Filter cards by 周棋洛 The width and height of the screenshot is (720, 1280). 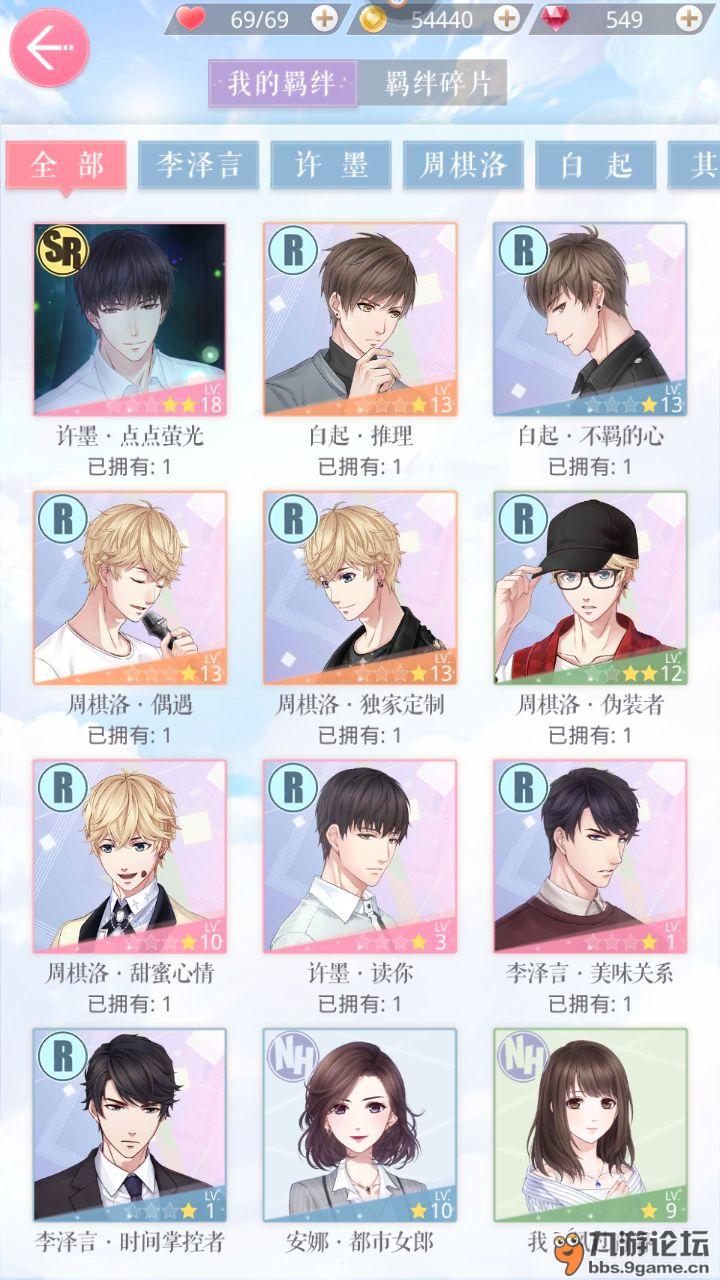[x=463, y=165]
